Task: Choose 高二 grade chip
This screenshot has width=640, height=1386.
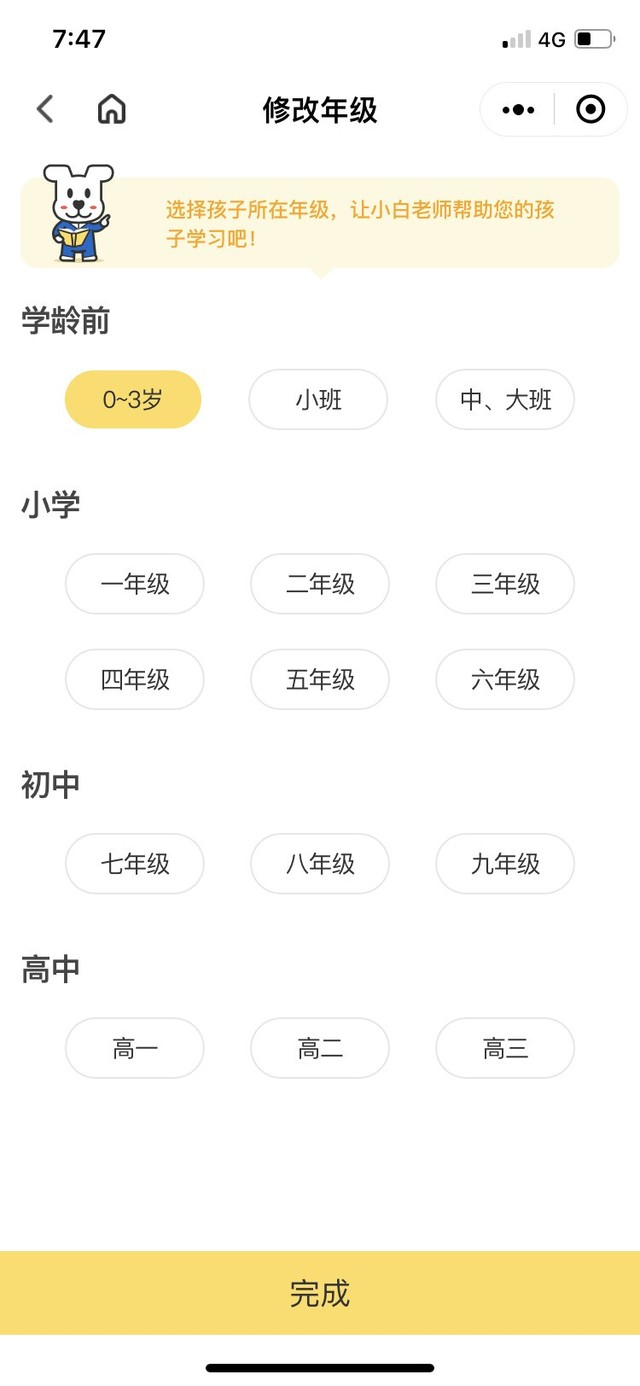Action: [x=320, y=1048]
